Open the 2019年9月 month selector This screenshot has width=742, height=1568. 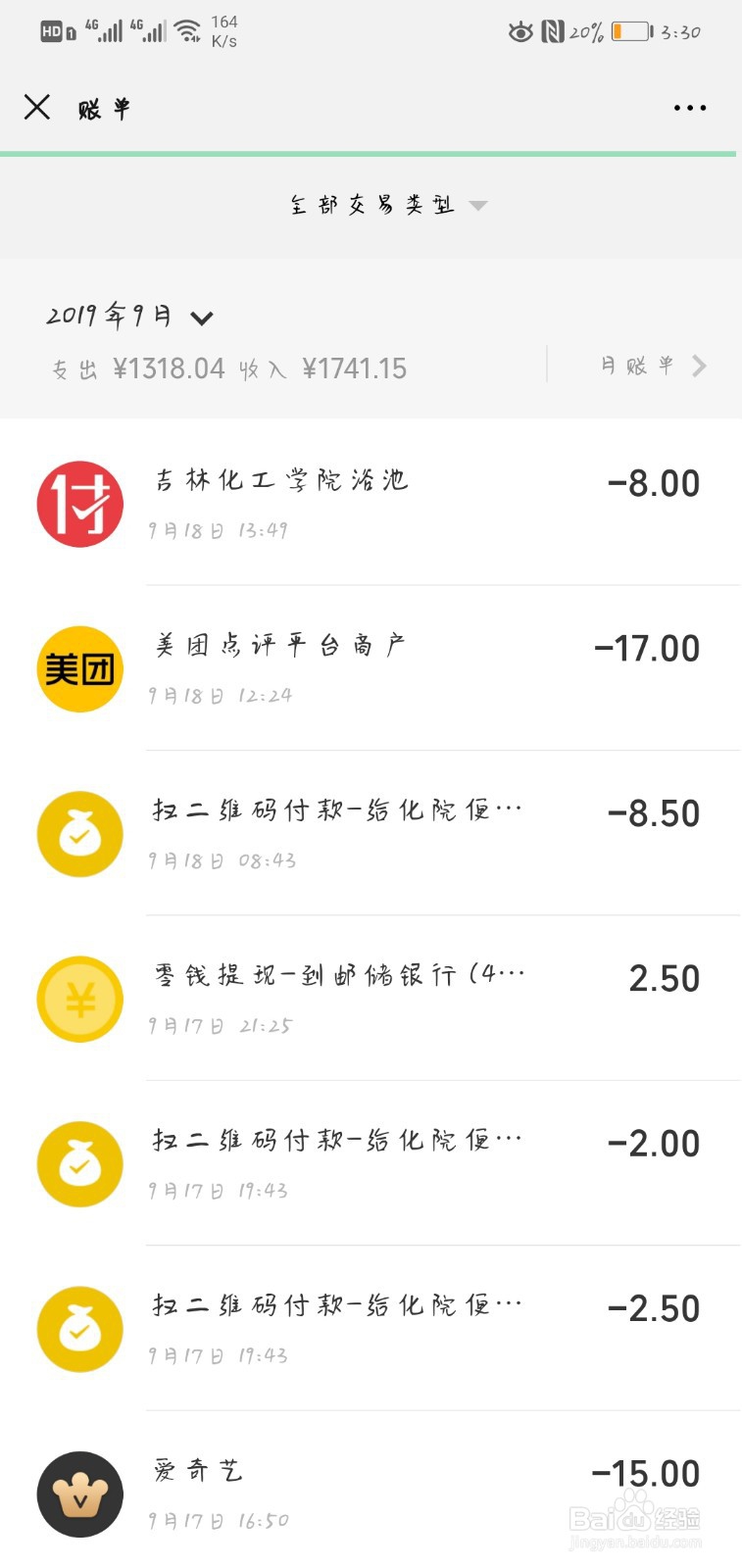tap(127, 317)
